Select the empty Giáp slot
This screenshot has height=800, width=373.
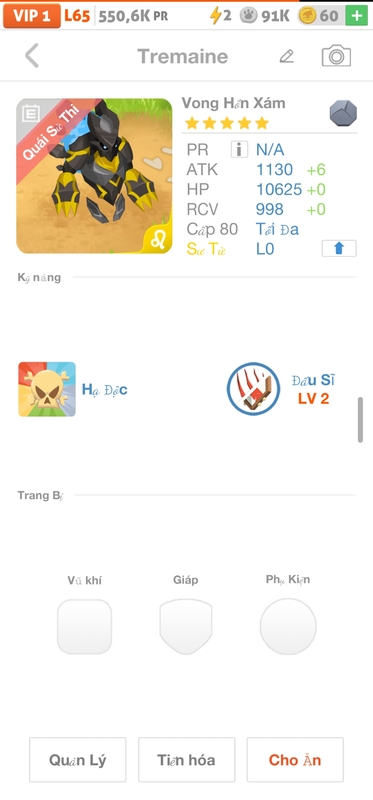(186, 627)
